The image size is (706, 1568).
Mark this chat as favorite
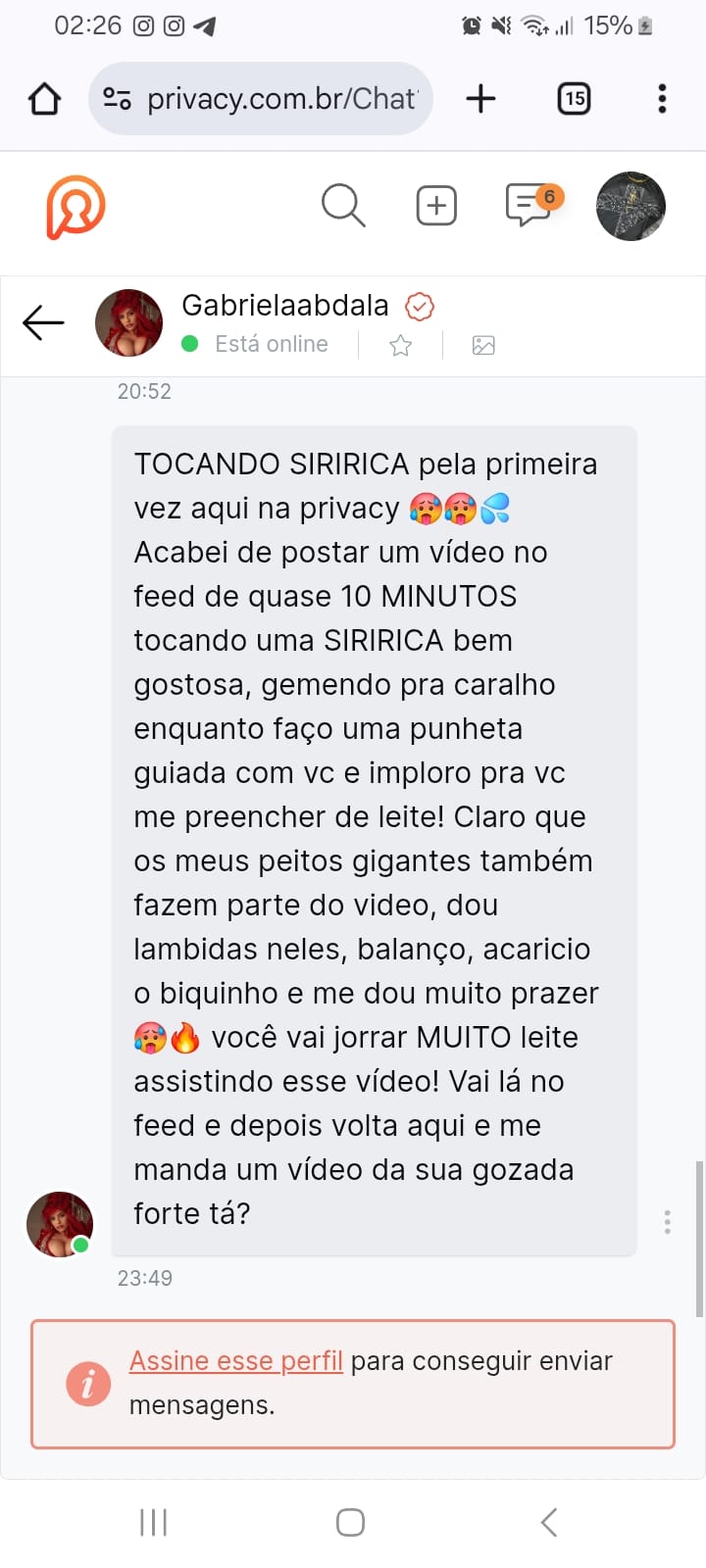[400, 345]
